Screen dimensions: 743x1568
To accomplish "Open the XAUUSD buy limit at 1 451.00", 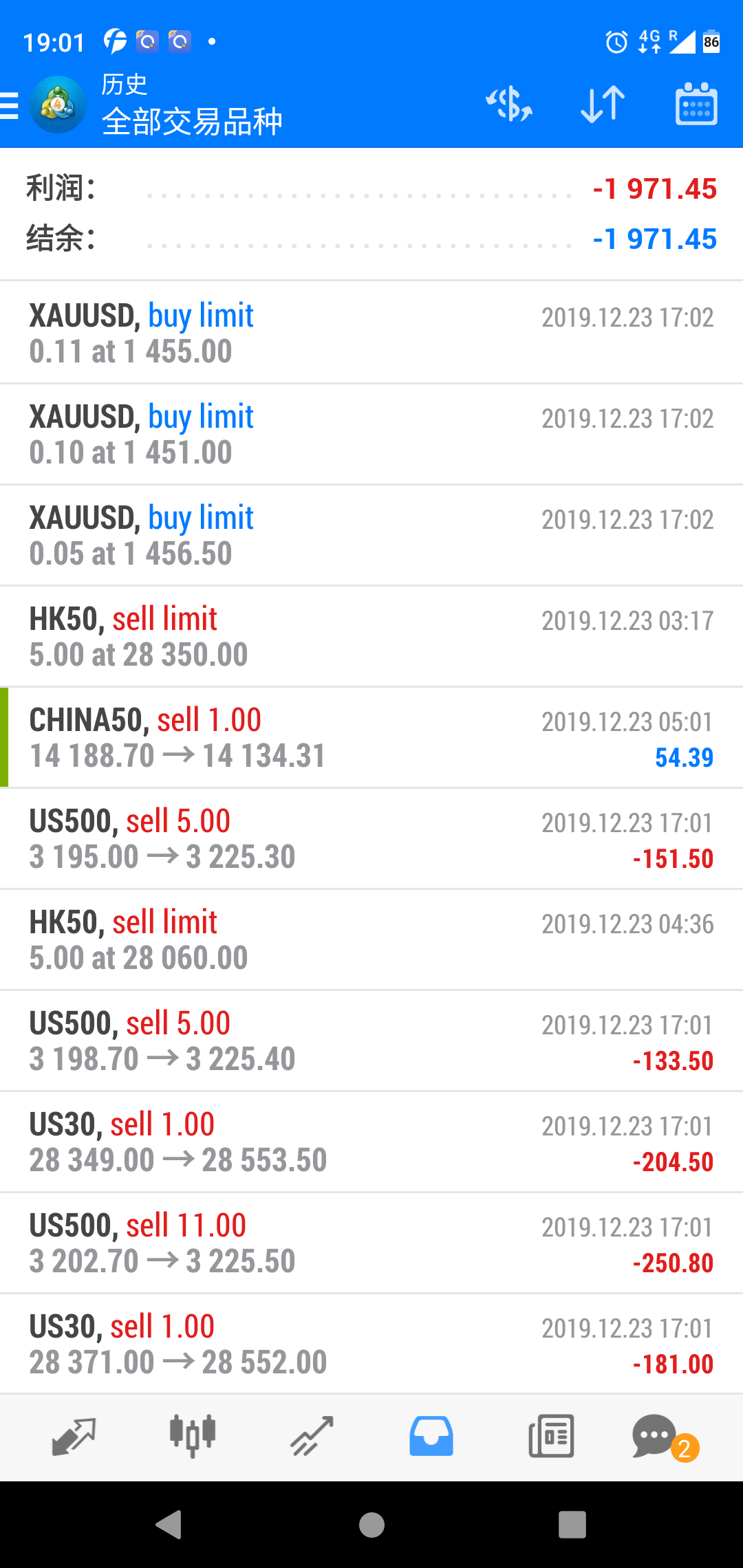I will point(371,434).
